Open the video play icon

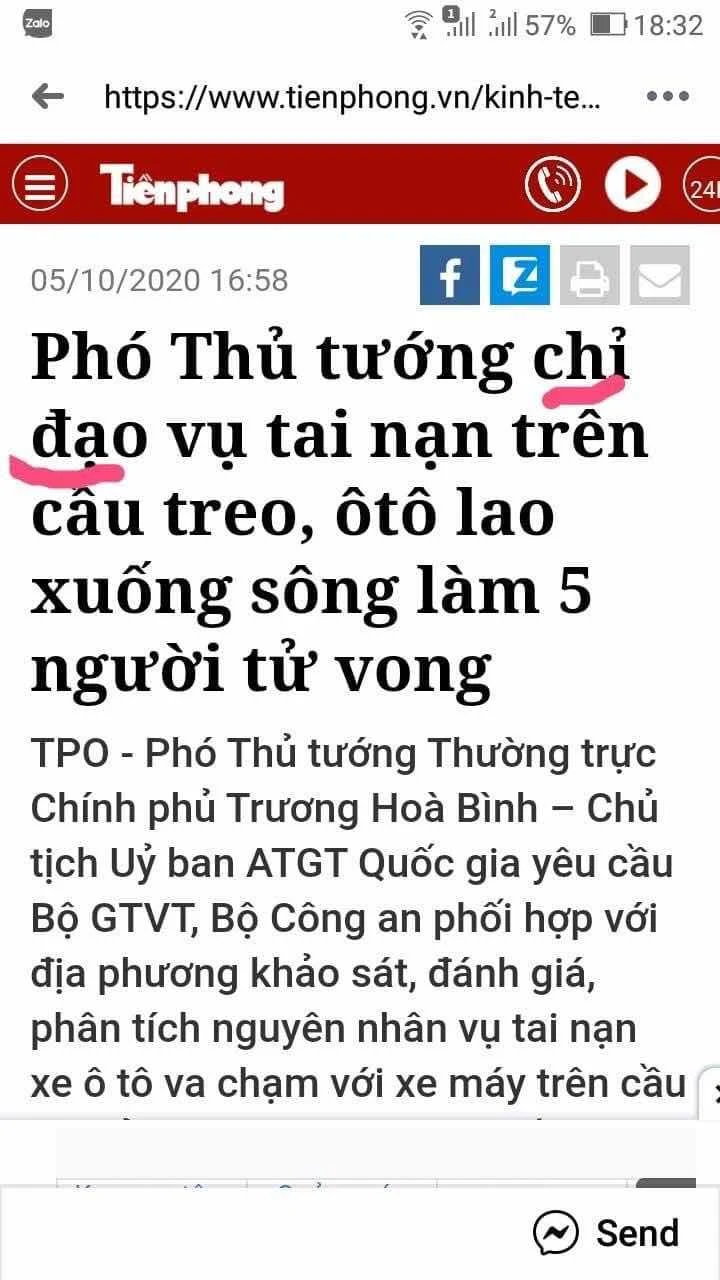tap(632, 185)
